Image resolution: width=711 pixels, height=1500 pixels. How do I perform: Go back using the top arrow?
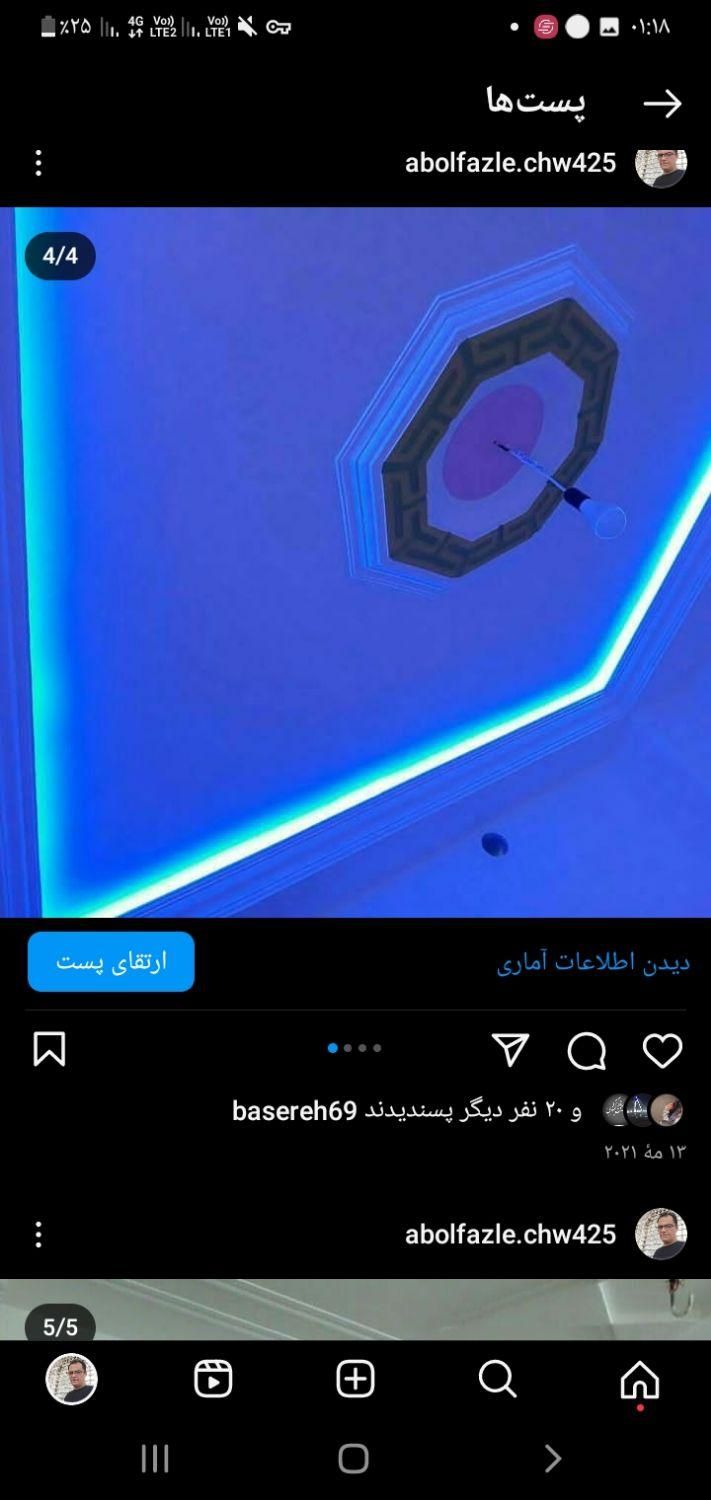click(x=661, y=104)
